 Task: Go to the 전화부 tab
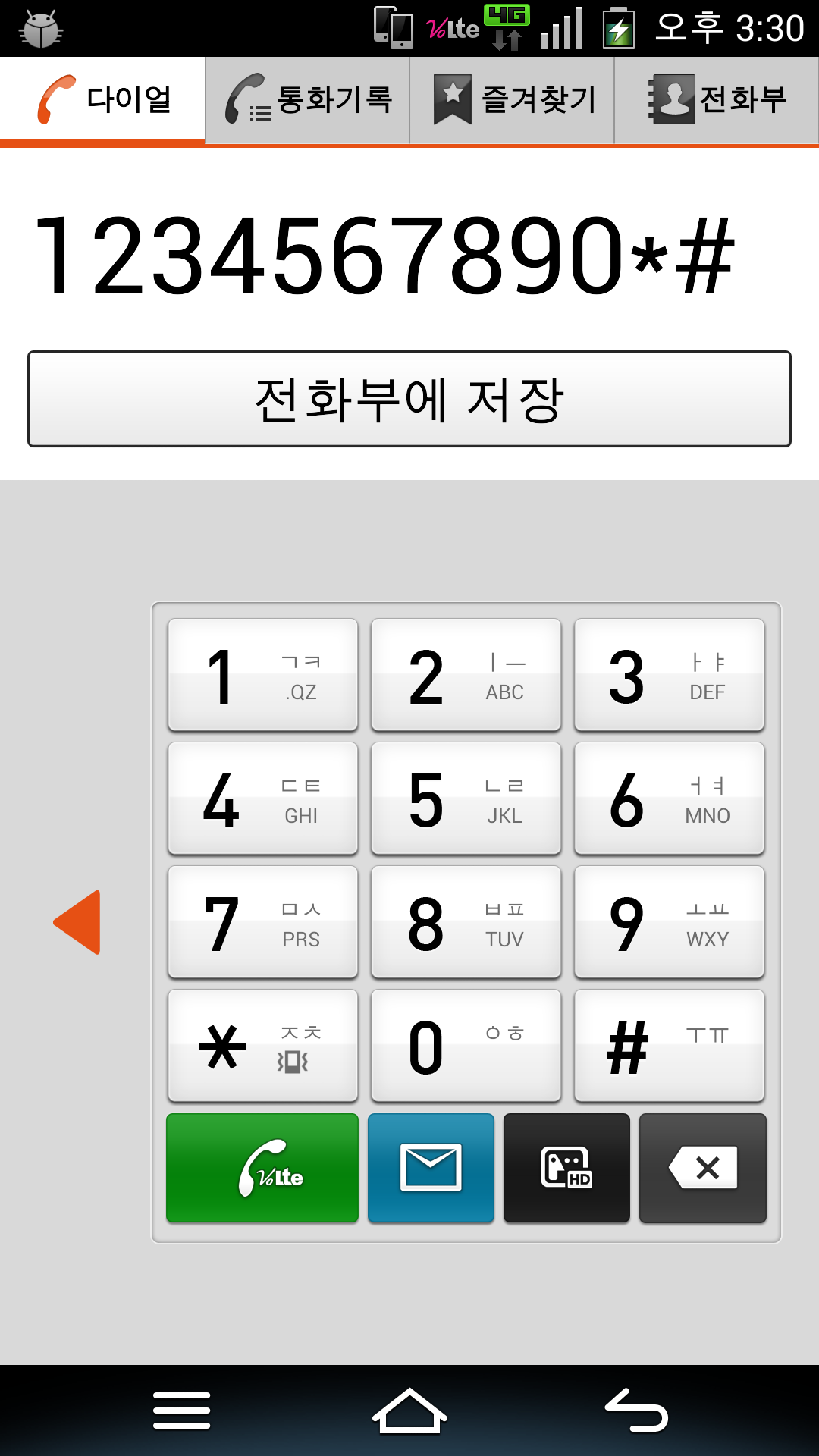[x=717, y=100]
